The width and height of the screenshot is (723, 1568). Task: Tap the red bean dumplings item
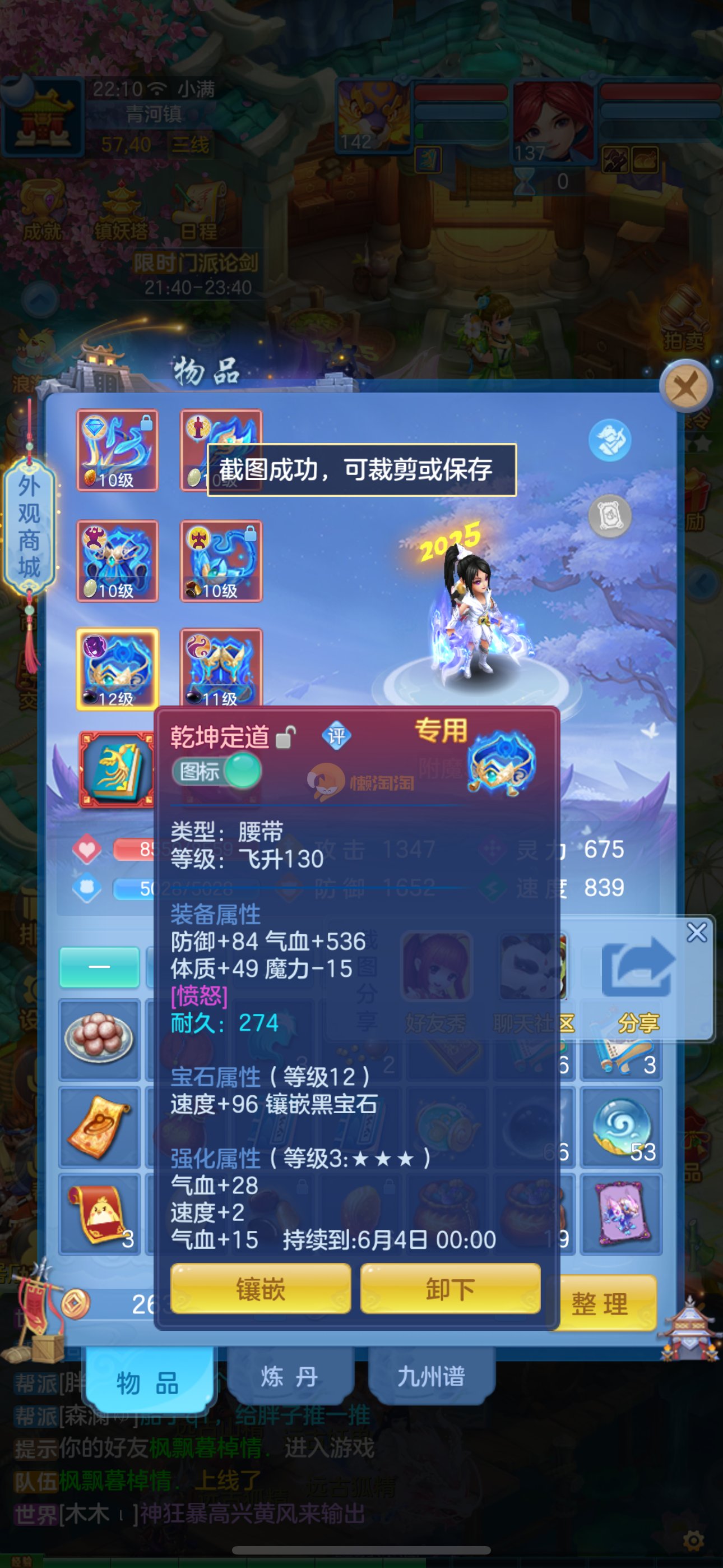tap(99, 1040)
